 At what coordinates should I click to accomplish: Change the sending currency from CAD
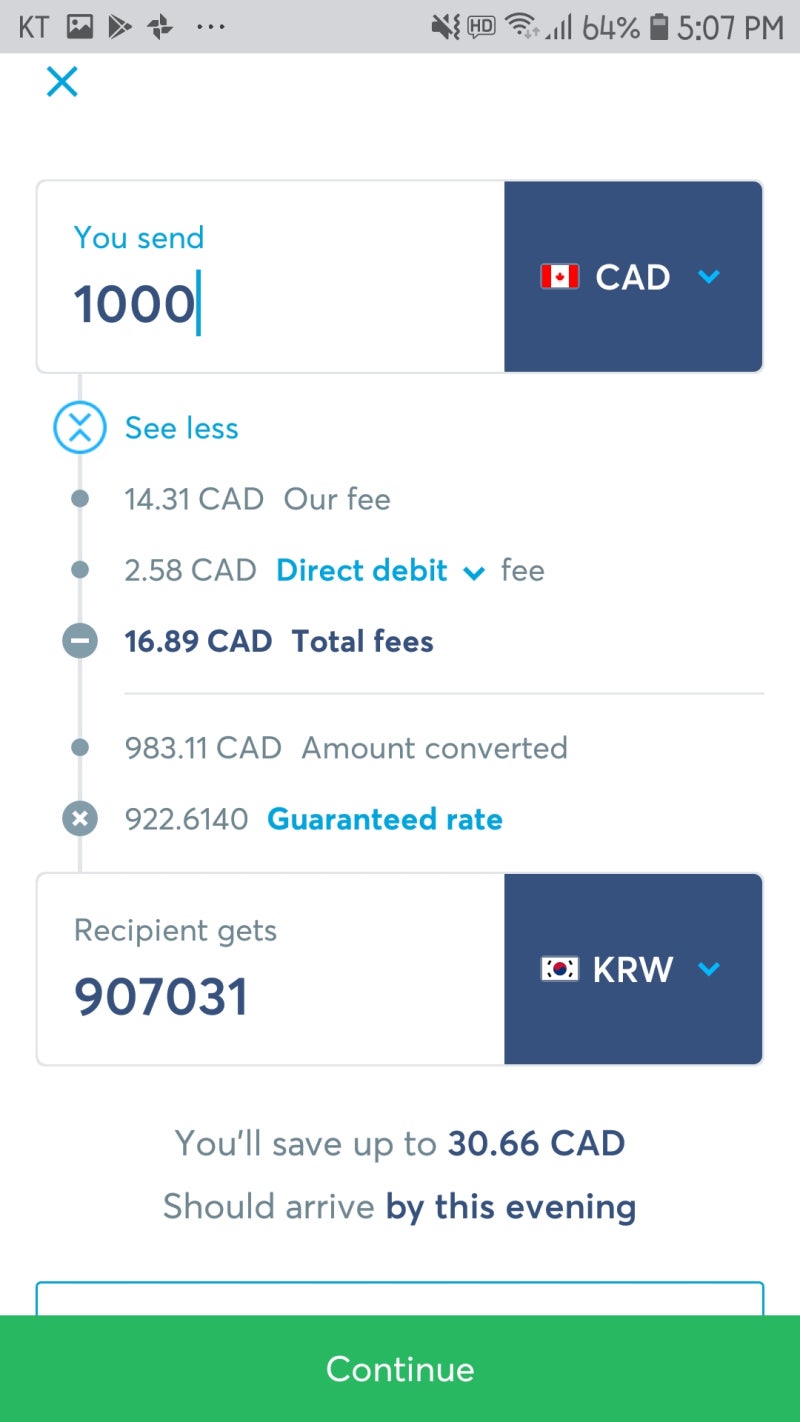click(x=633, y=277)
